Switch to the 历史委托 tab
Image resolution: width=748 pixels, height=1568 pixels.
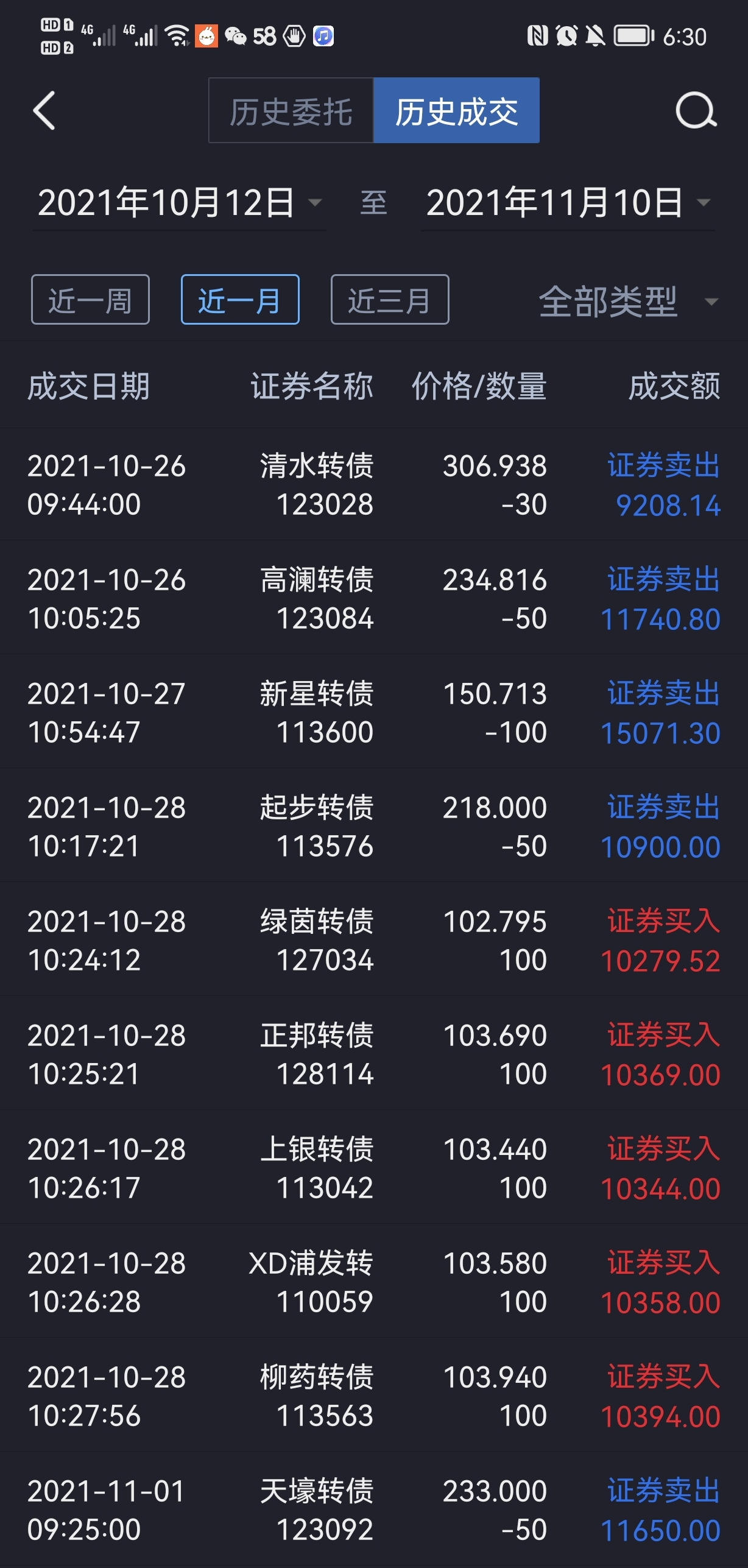(291, 111)
